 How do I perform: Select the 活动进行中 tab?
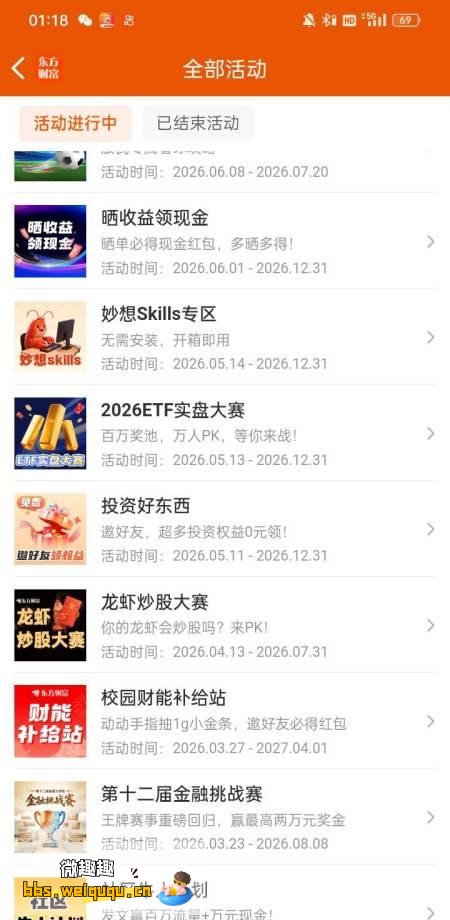75,123
